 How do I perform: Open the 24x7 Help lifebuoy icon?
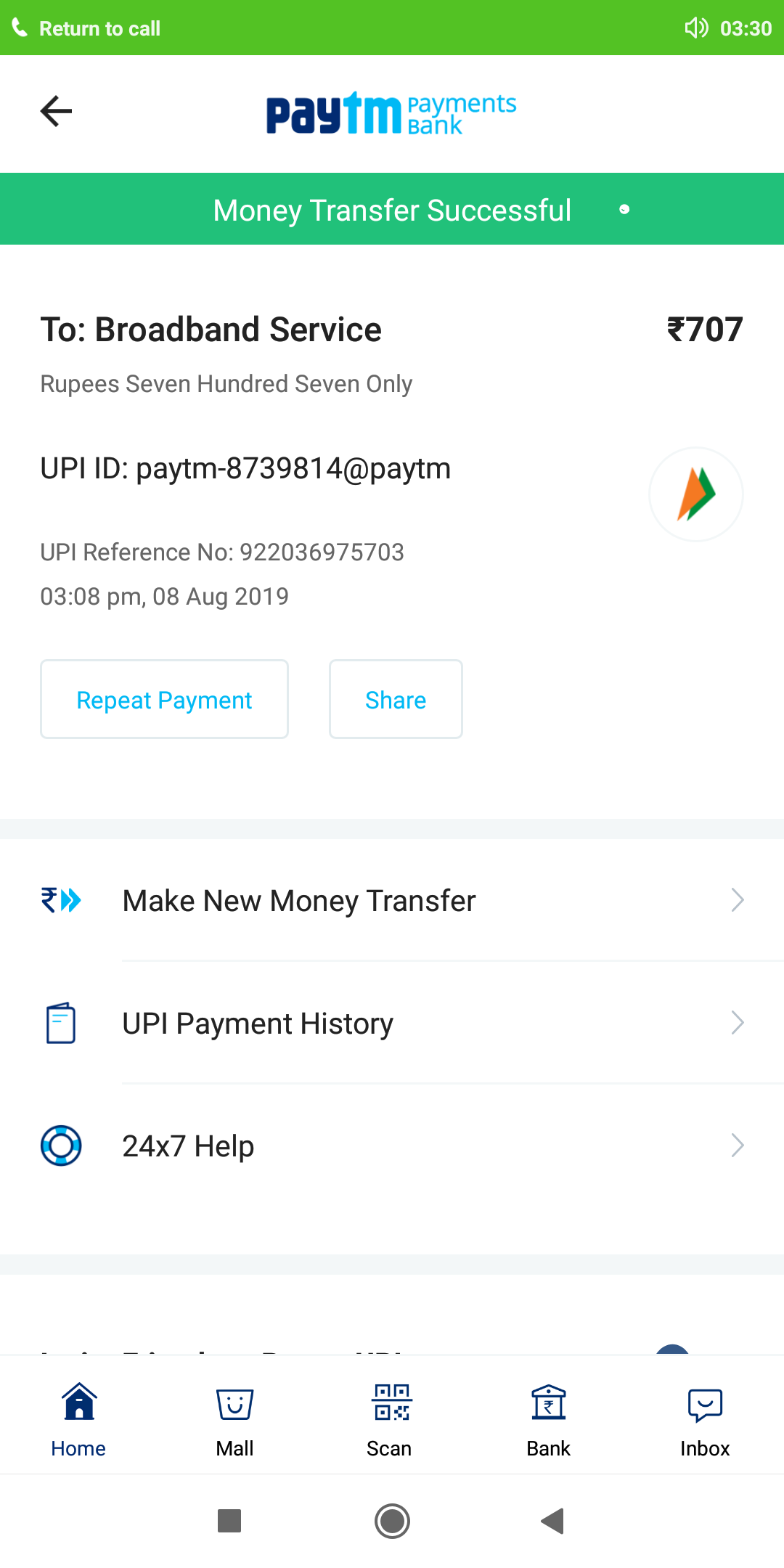(62, 1146)
